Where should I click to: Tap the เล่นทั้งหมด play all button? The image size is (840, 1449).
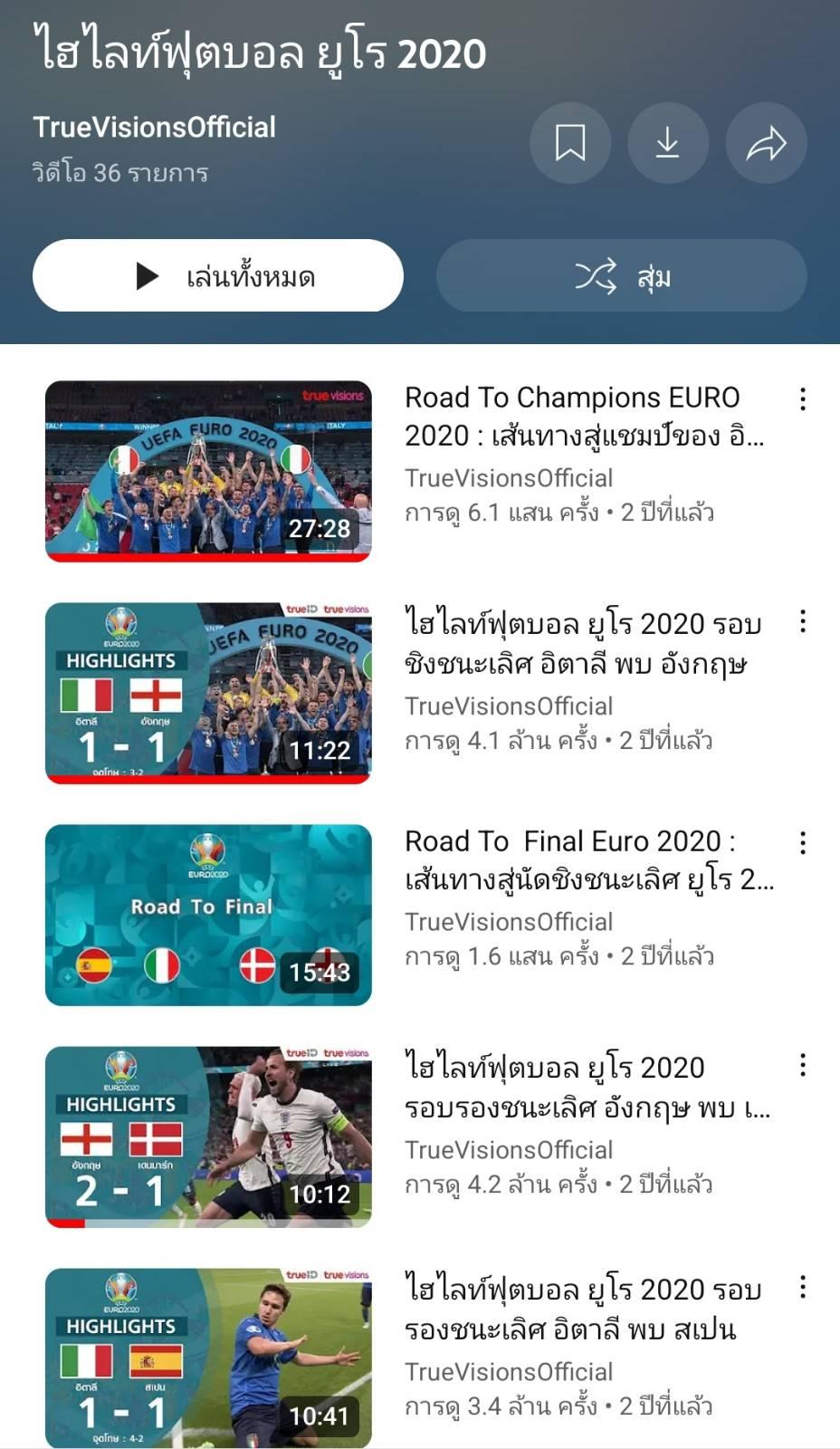pyautogui.click(x=218, y=275)
